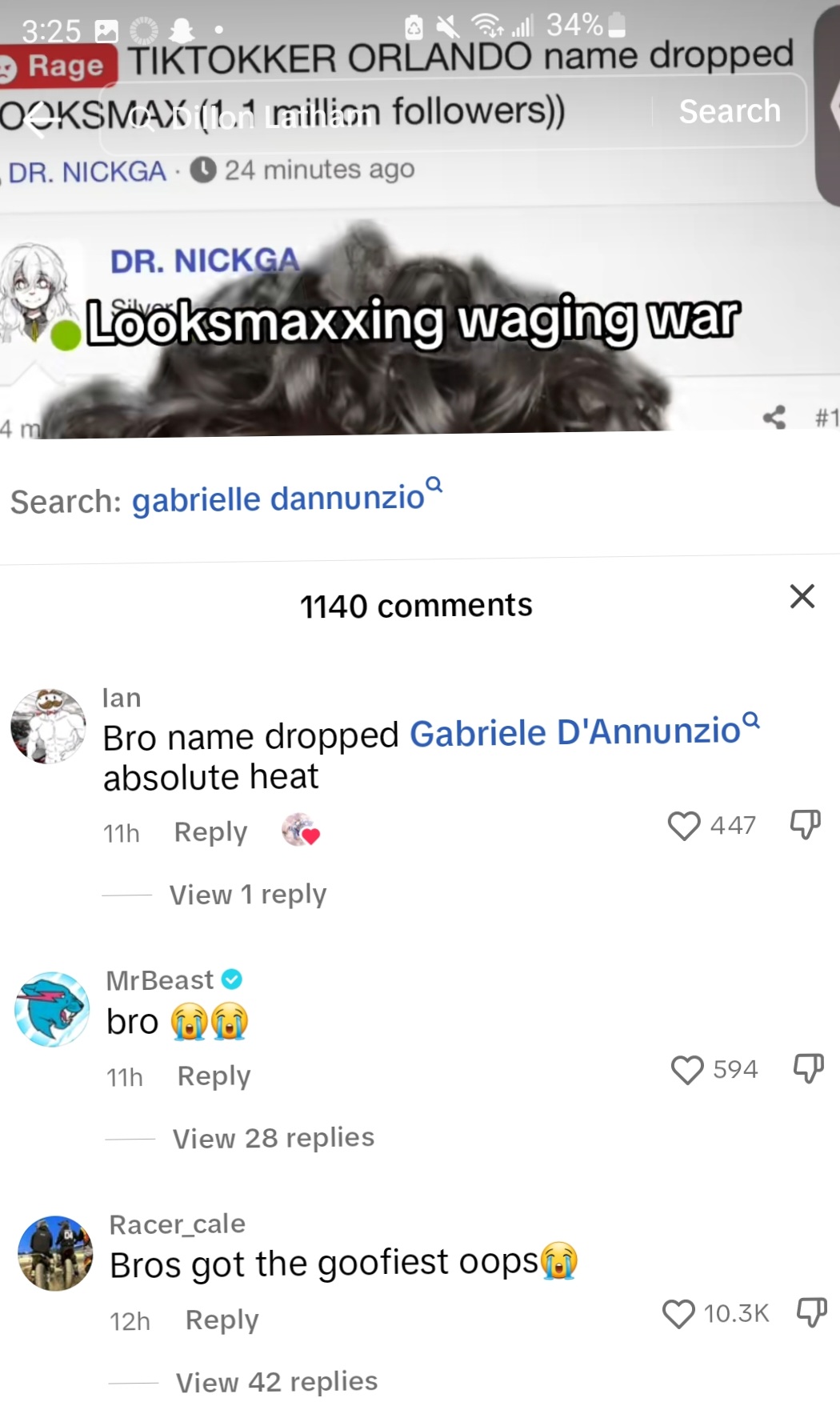
Task: Dislike Ian's comment
Action: pos(805,824)
